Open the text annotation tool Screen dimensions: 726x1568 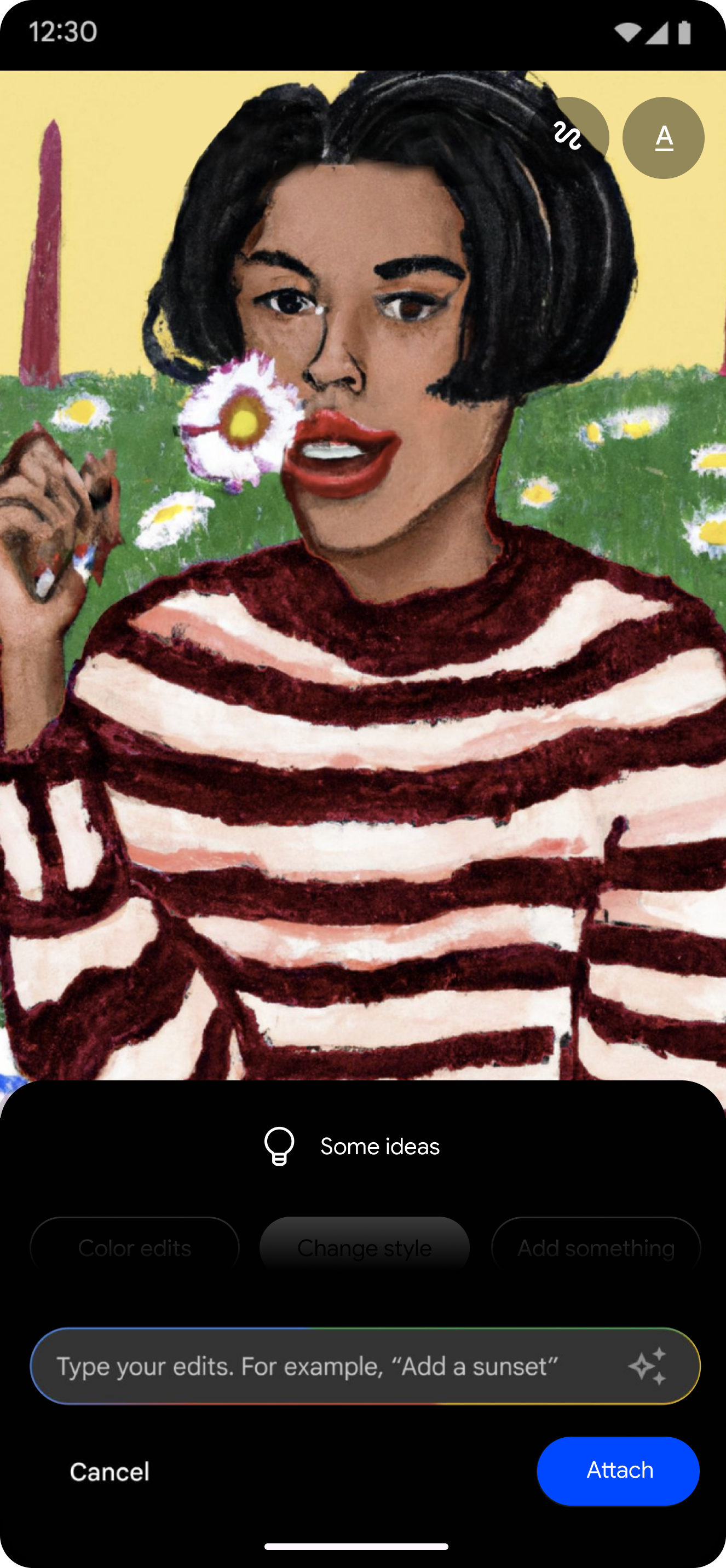click(663, 137)
